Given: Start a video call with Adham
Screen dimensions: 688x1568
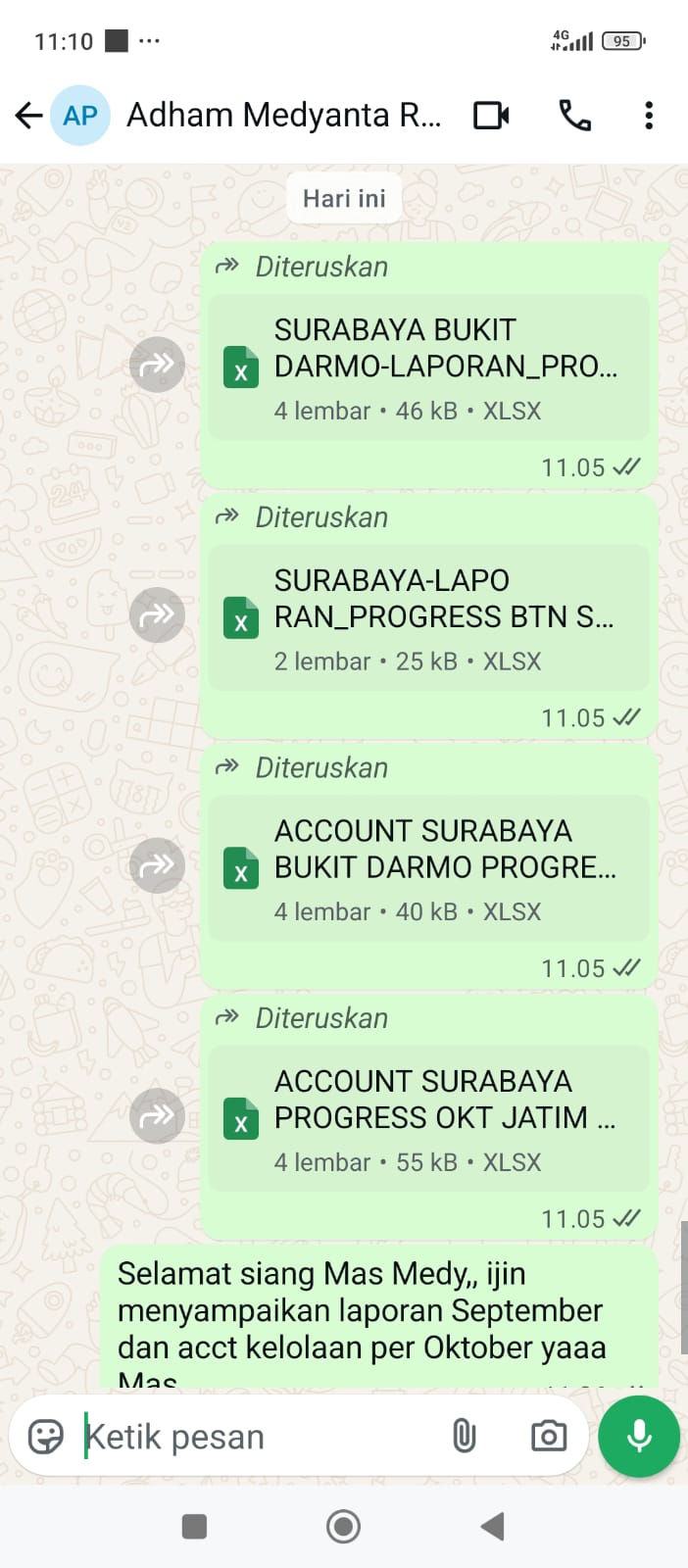Looking at the screenshot, I should [491, 116].
